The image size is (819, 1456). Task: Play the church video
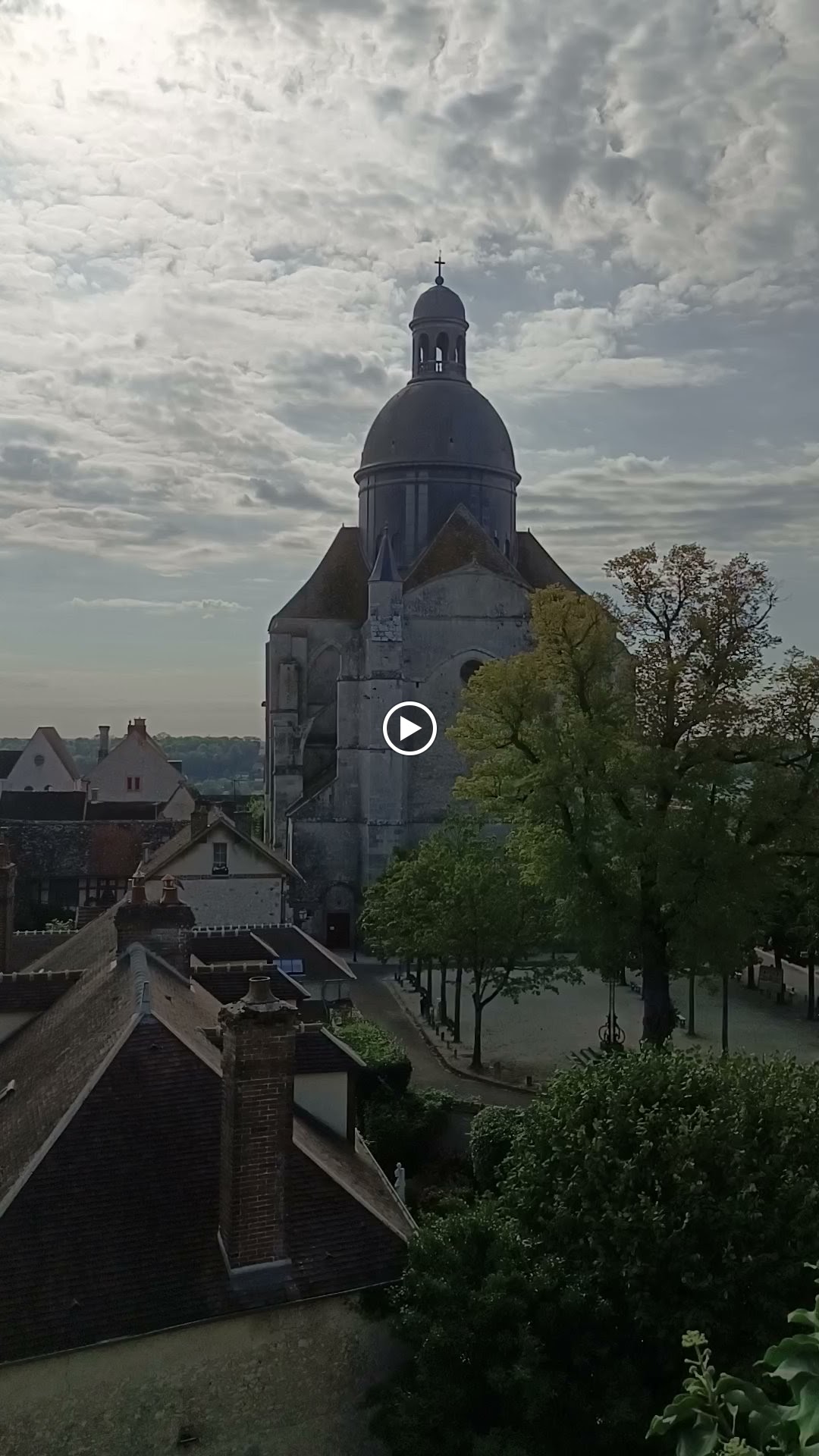409,729
